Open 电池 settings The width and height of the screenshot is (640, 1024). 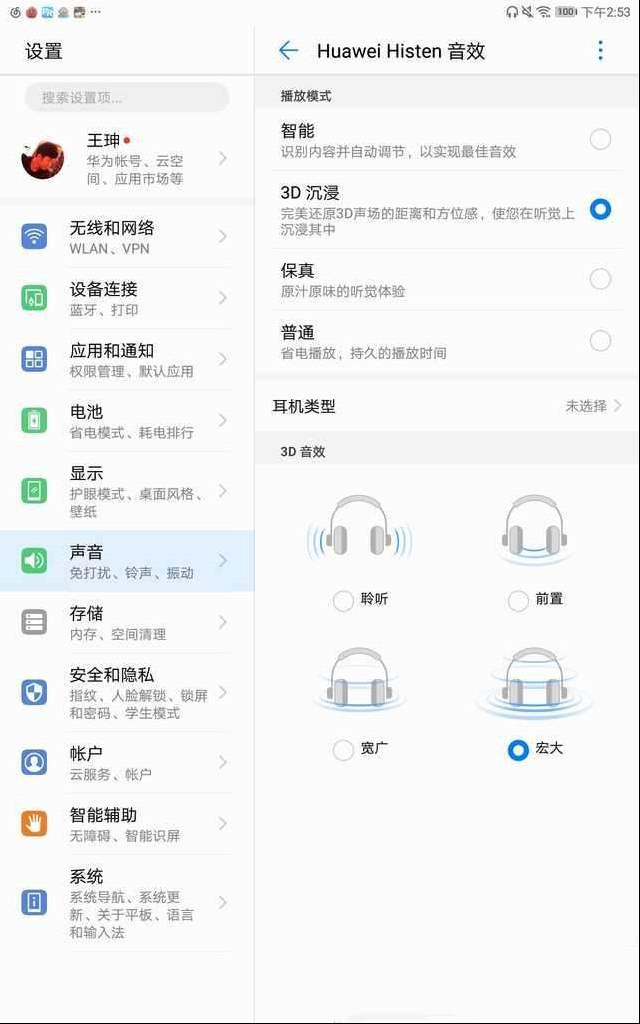coord(127,421)
